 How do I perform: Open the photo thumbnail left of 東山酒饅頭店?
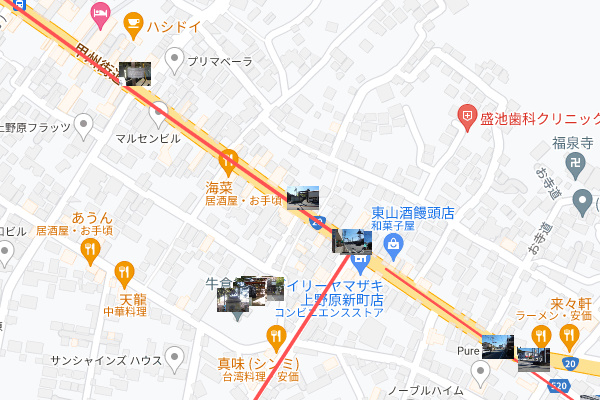click(x=351, y=241)
